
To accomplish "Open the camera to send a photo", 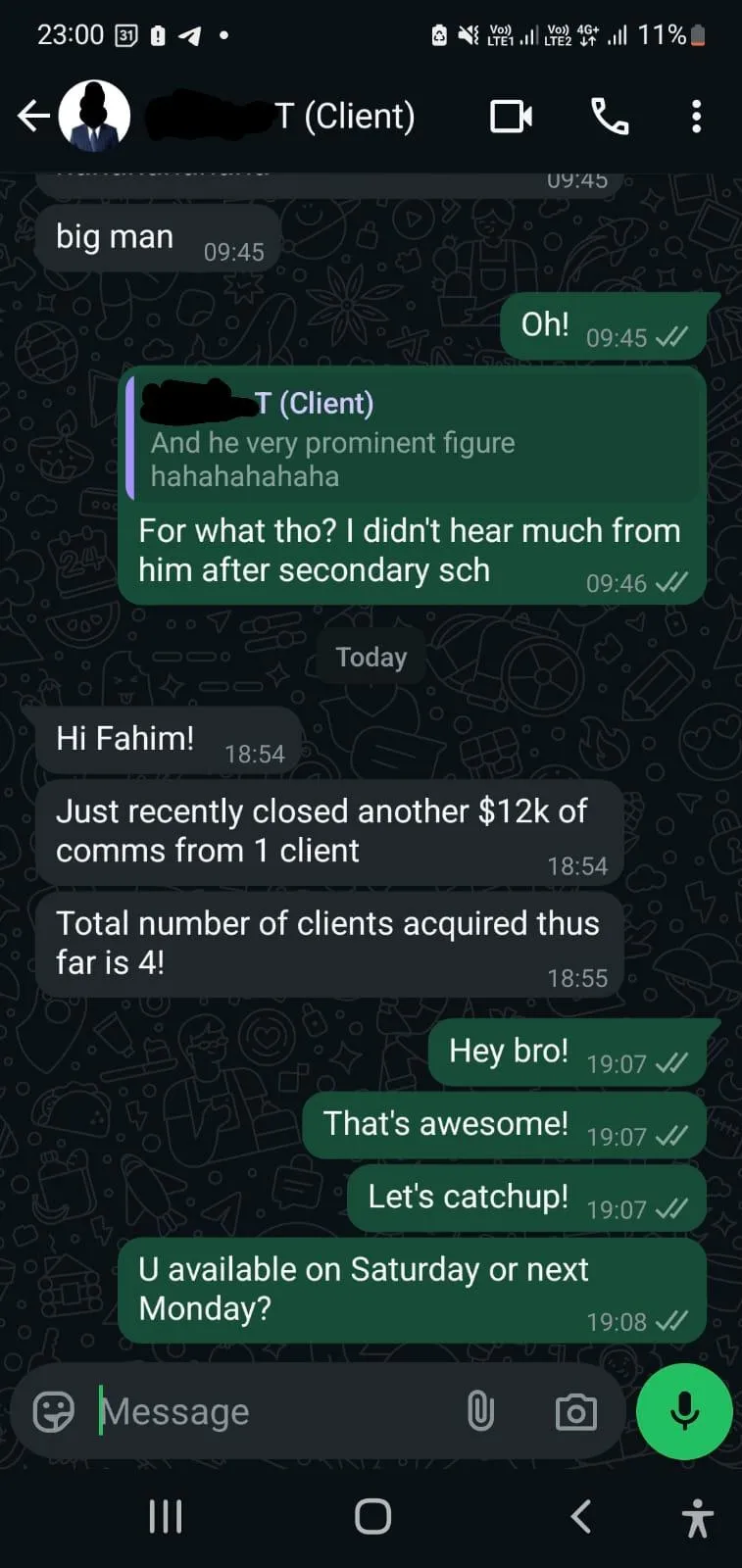I will click(x=575, y=1412).
